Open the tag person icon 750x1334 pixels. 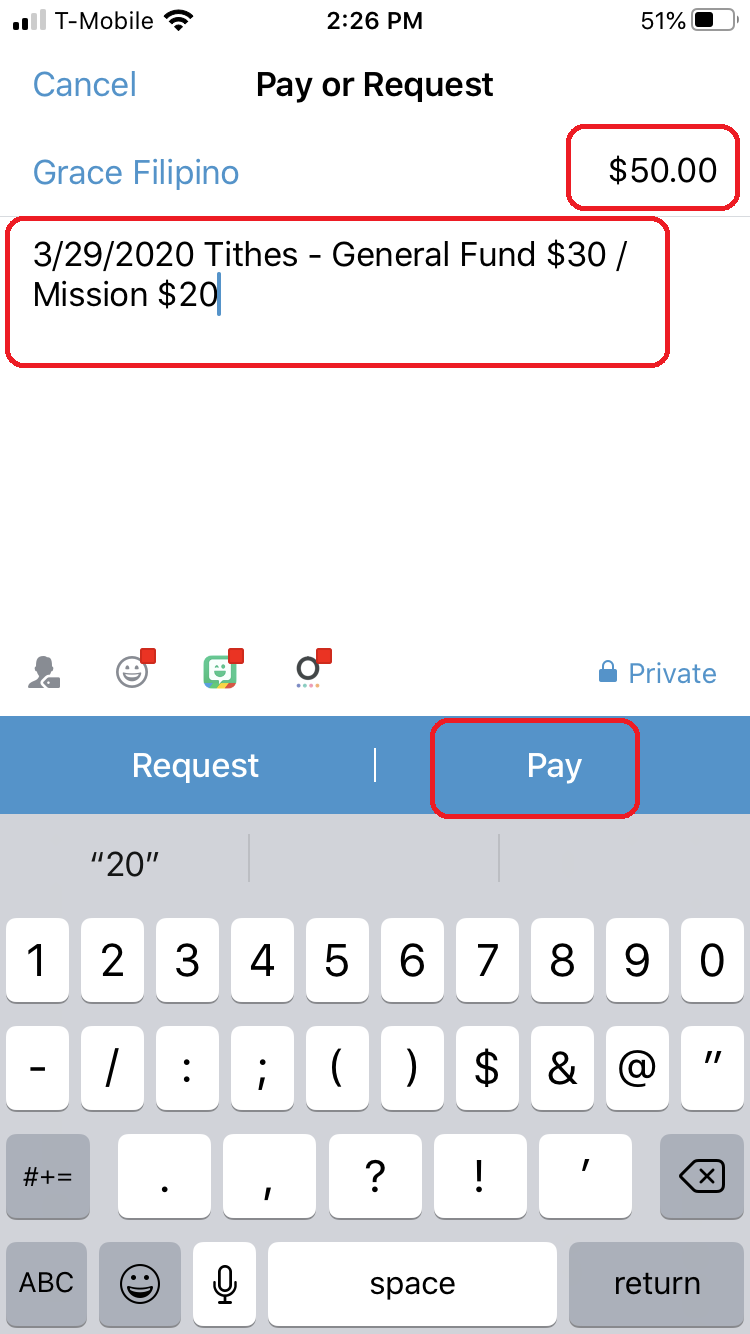[x=44, y=673]
